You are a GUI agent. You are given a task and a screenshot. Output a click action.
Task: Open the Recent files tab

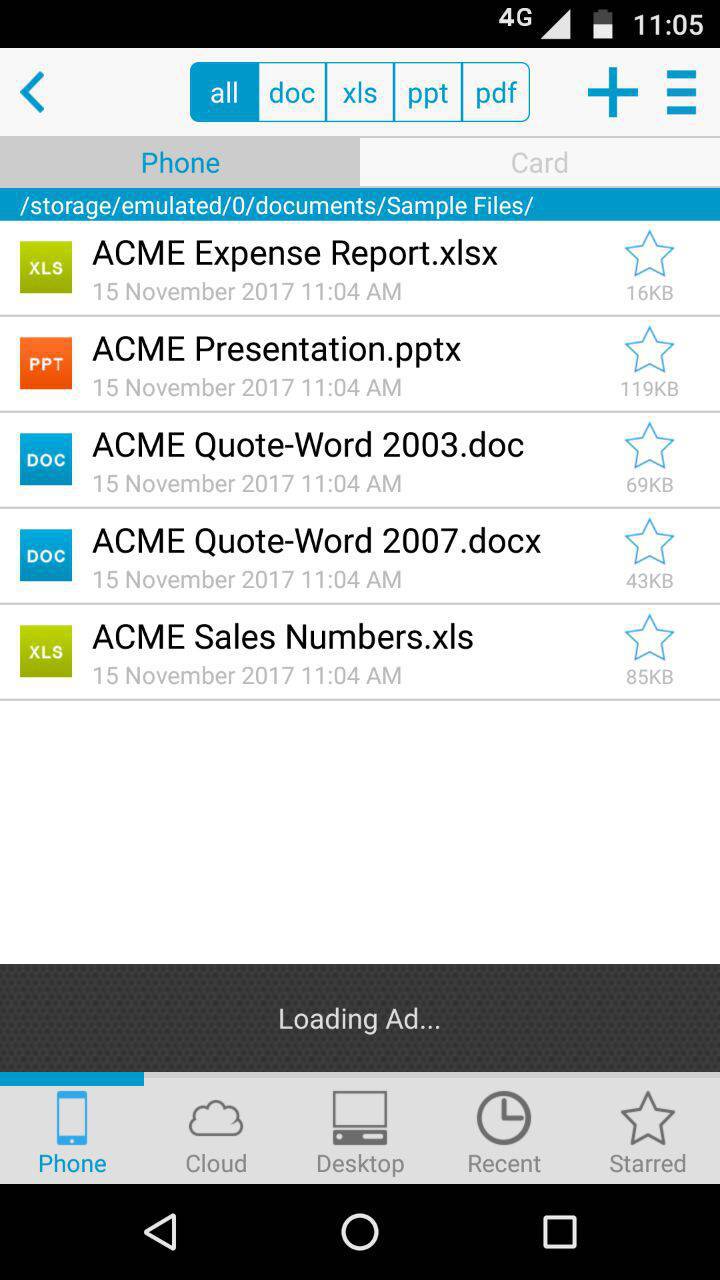504,1135
